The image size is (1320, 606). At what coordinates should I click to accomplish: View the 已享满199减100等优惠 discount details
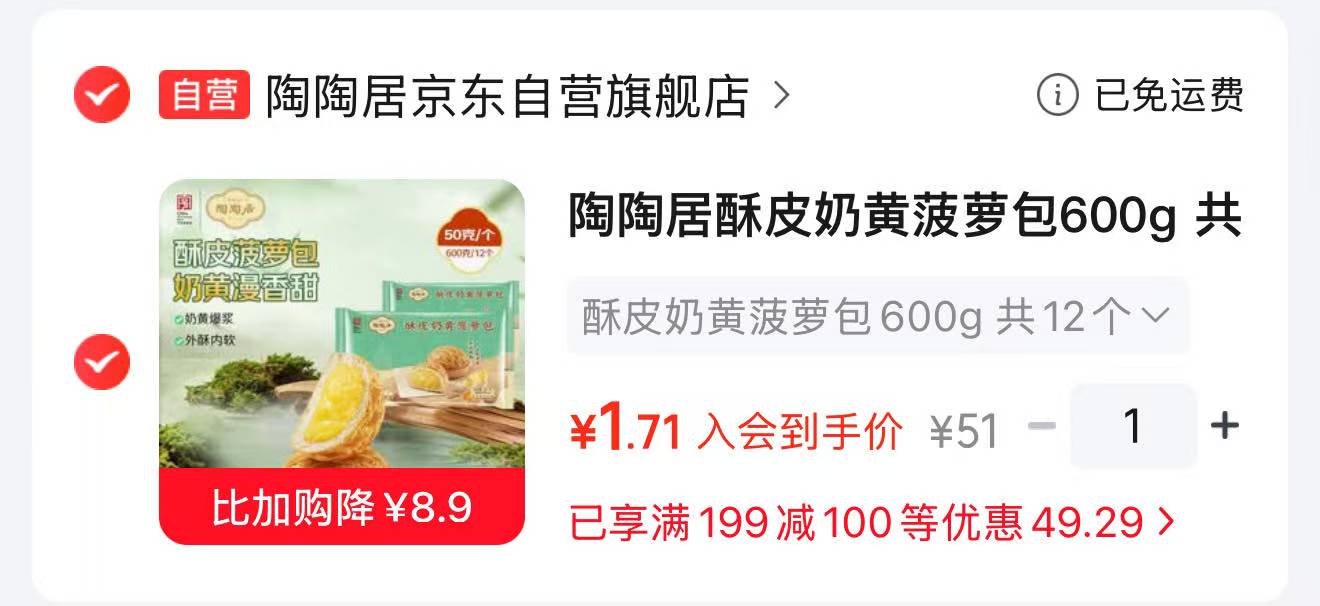pos(871,522)
